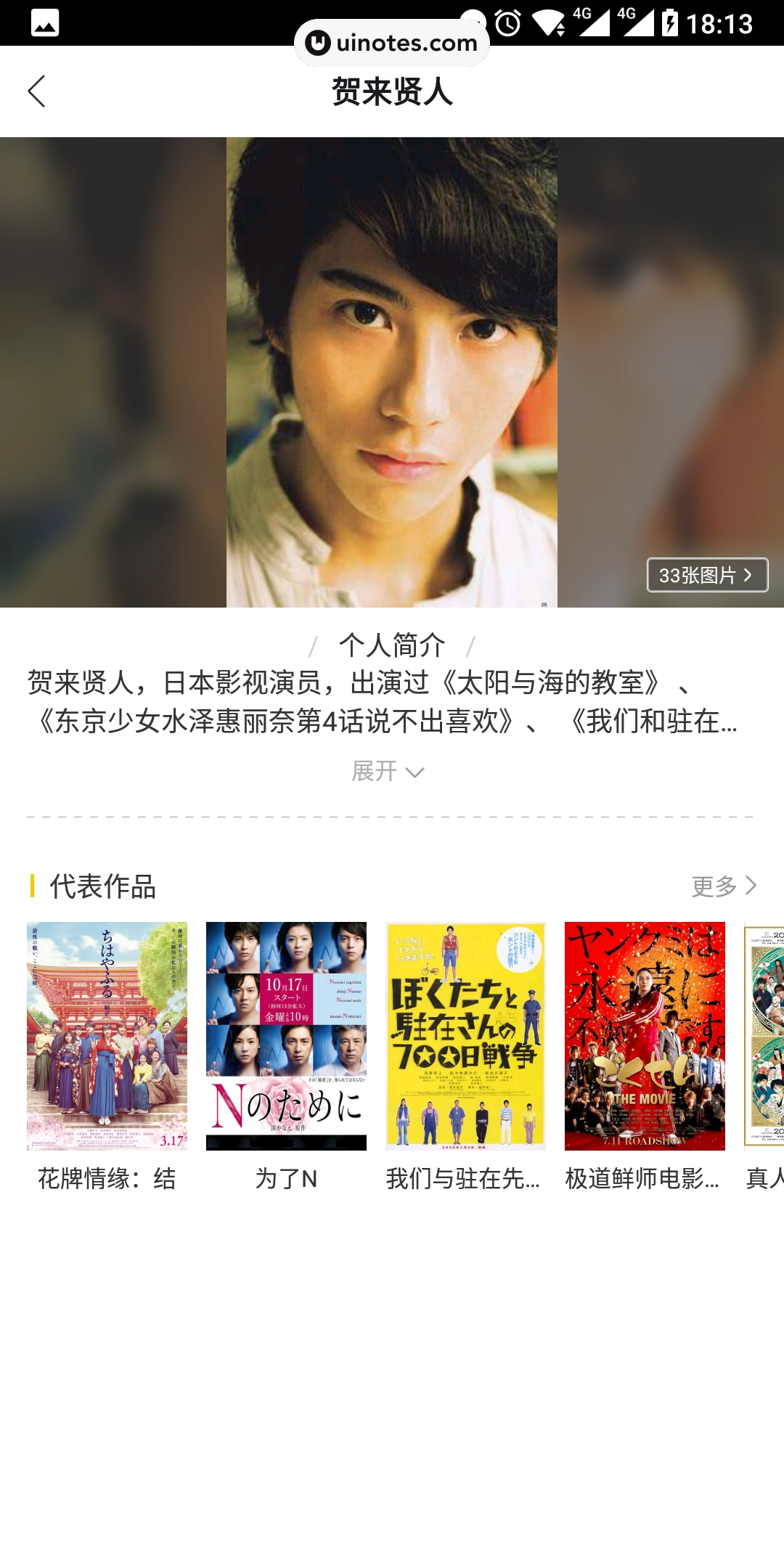Open the 花牌情缘：结 movie poster
Screen dimensions: 784x1568
point(107,1036)
